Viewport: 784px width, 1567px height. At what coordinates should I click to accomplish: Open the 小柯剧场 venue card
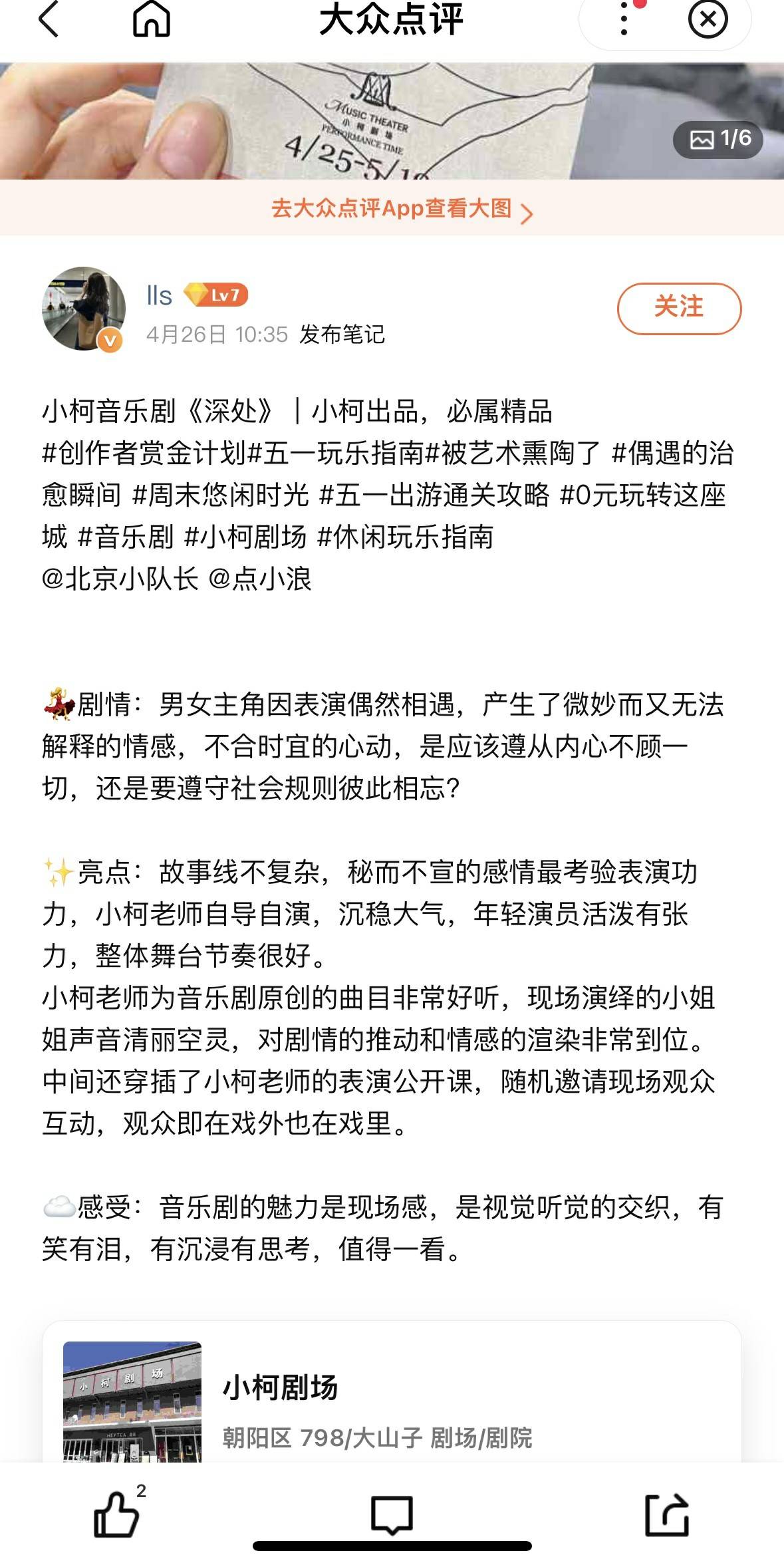[x=391, y=1398]
